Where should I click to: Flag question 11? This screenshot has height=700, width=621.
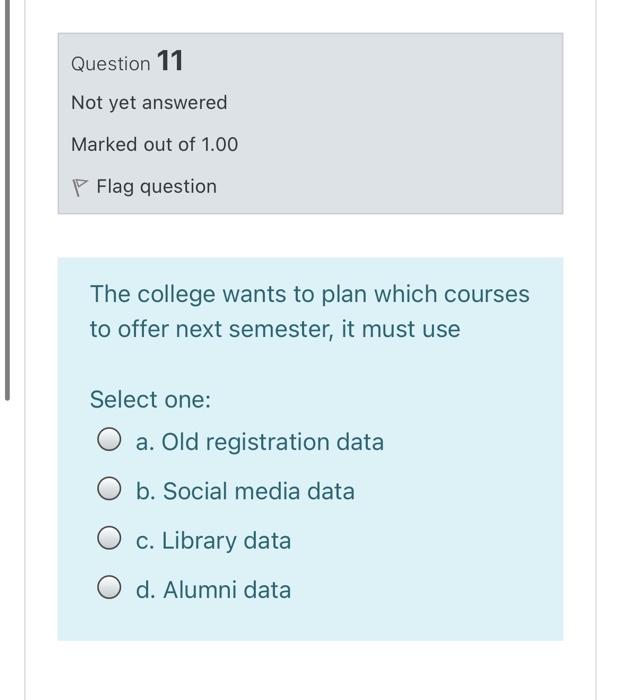pos(145,187)
